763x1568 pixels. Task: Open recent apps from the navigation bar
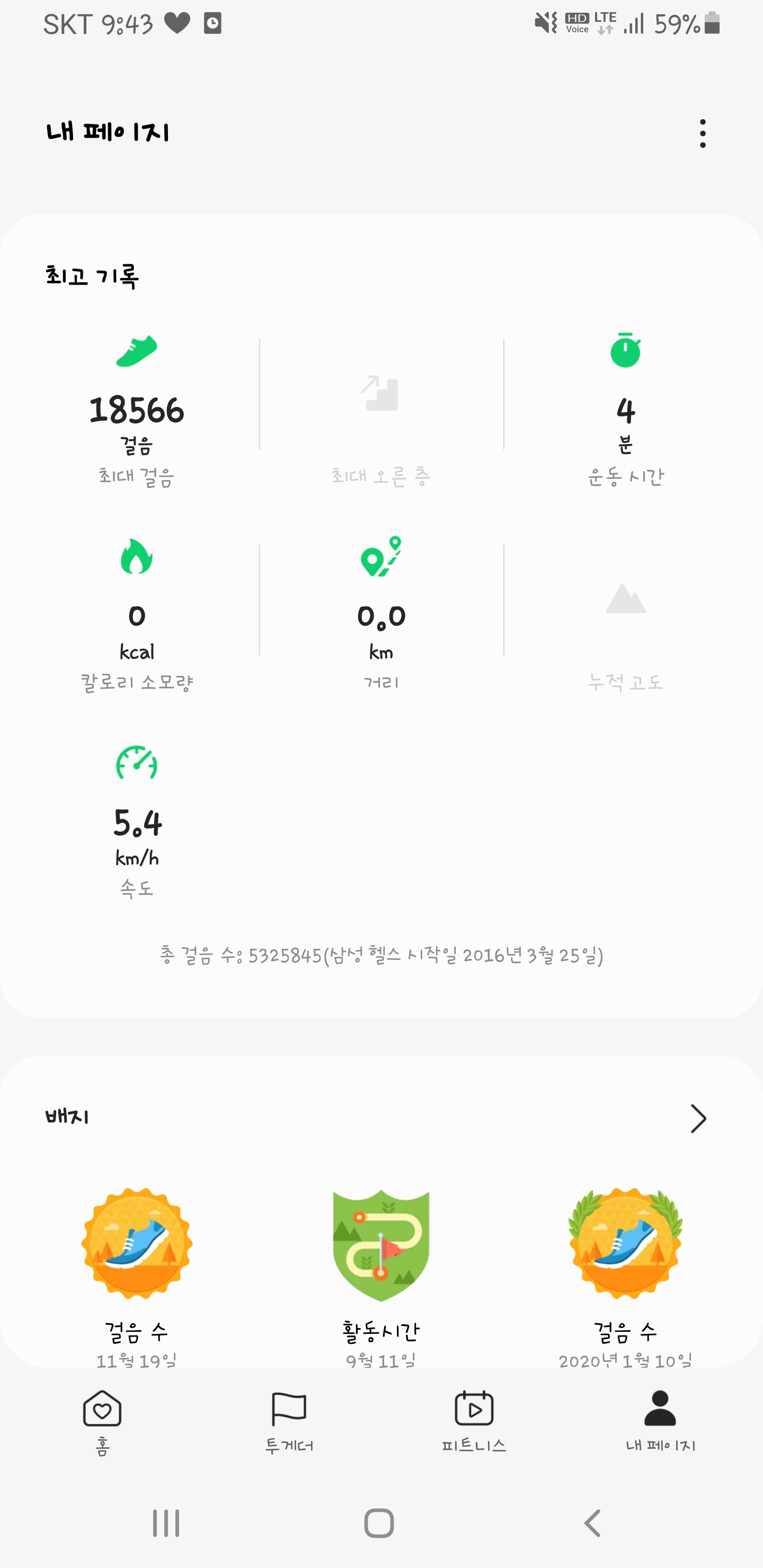pyautogui.click(x=166, y=1524)
